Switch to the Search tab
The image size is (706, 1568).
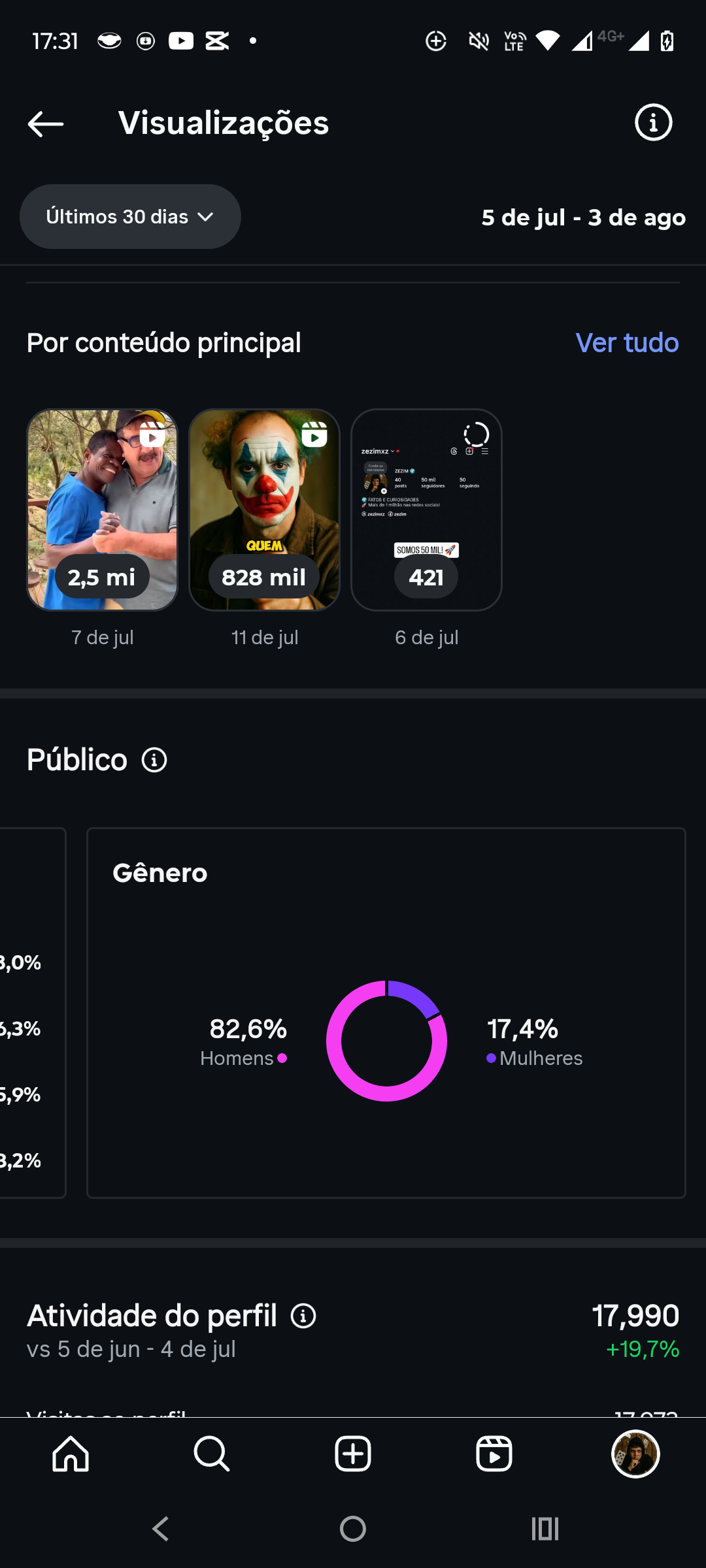(x=212, y=1454)
